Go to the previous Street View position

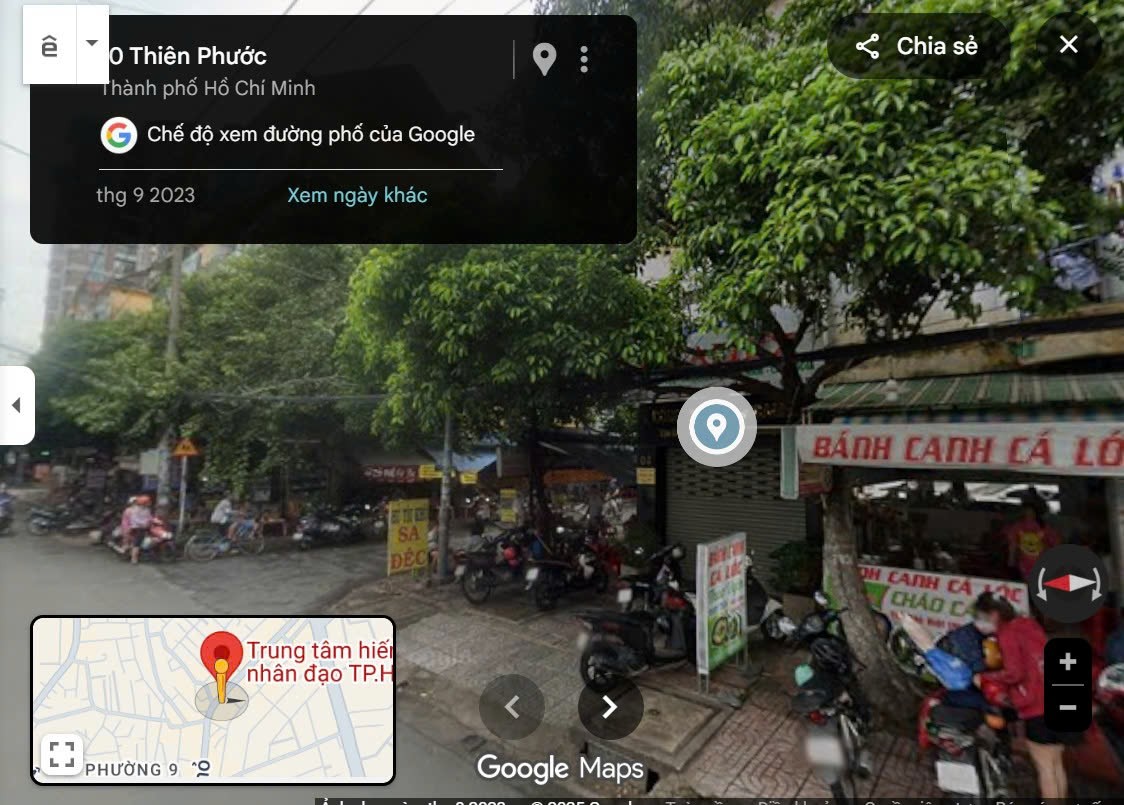tap(512, 707)
